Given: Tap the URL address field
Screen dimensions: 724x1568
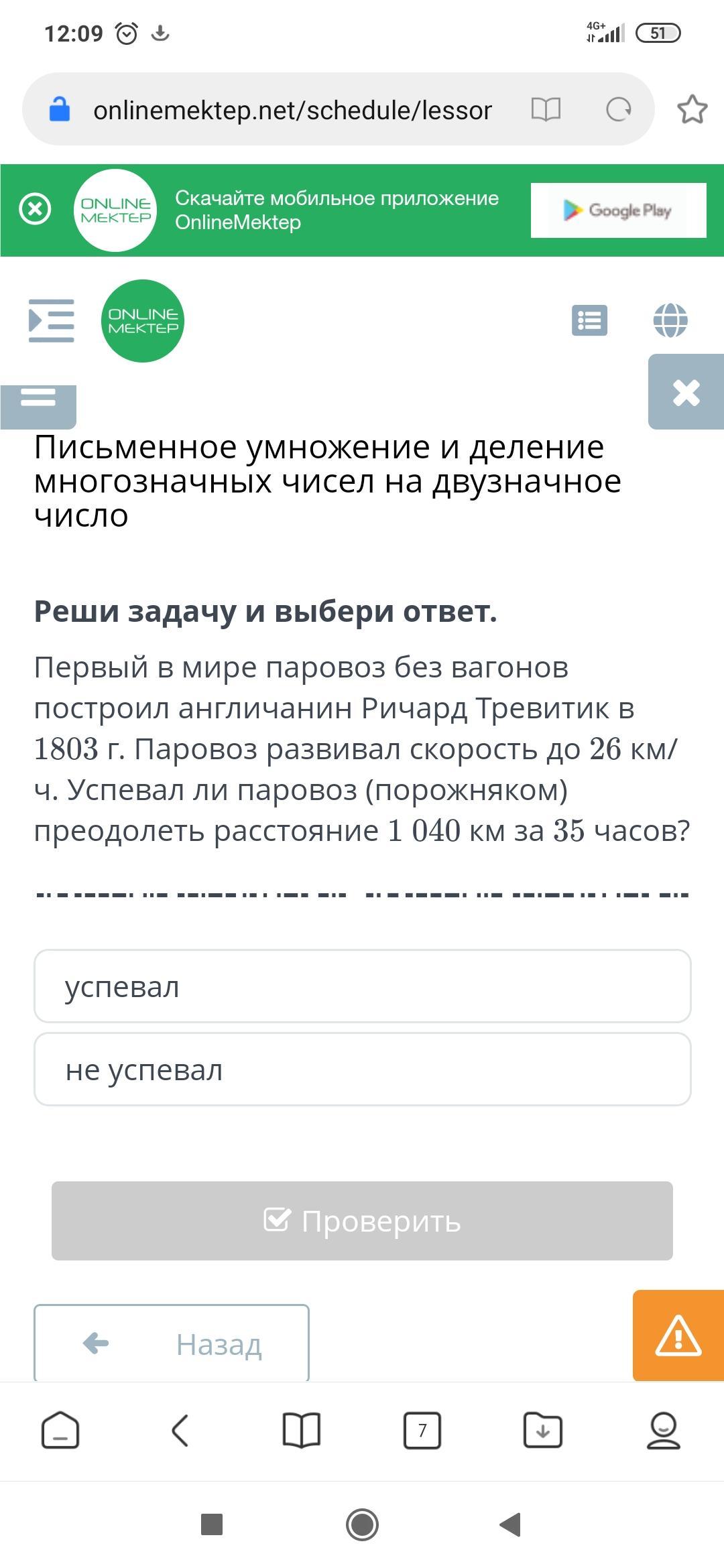Looking at the screenshot, I should [292, 110].
